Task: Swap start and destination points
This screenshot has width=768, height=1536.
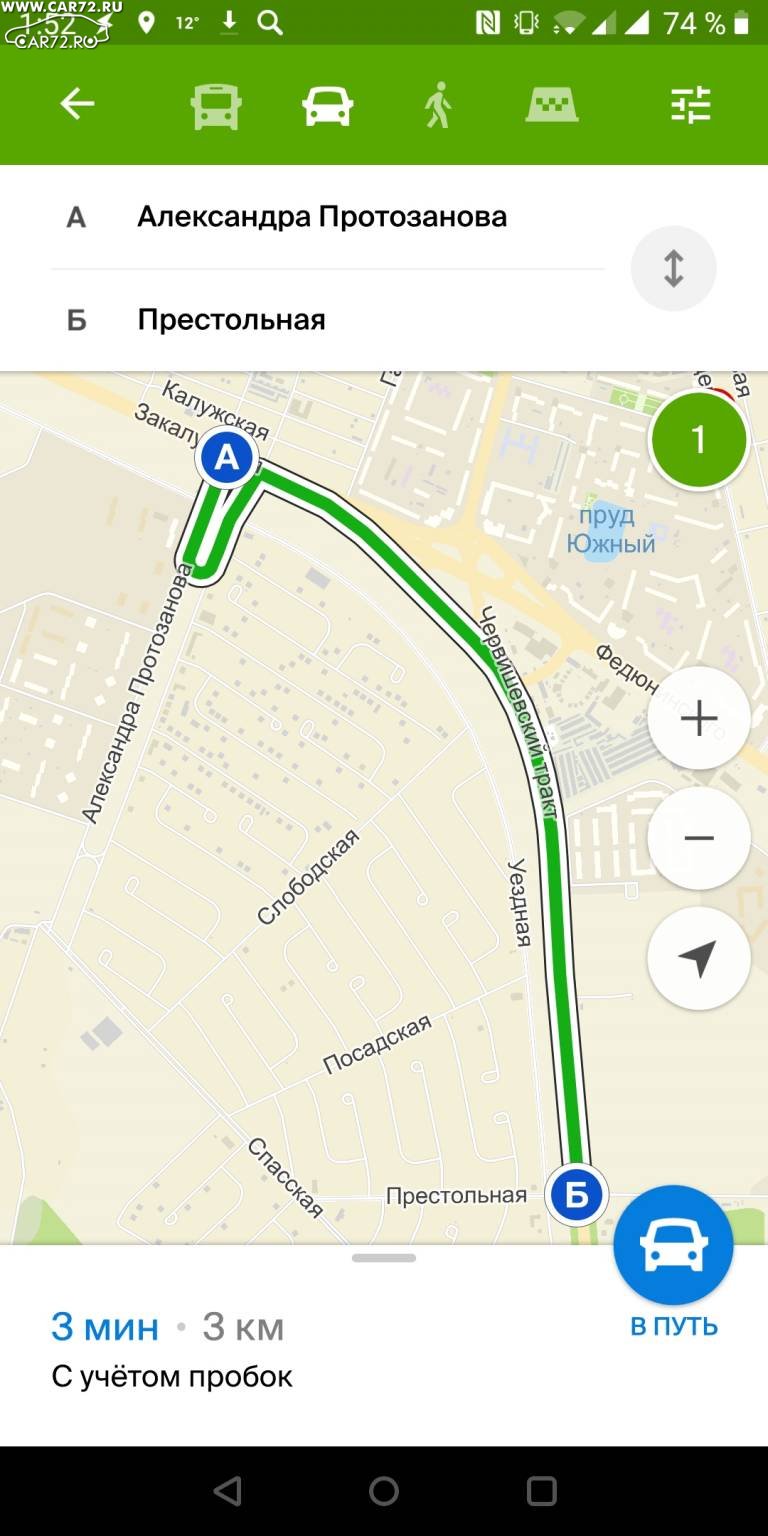Action: [x=674, y=269]
